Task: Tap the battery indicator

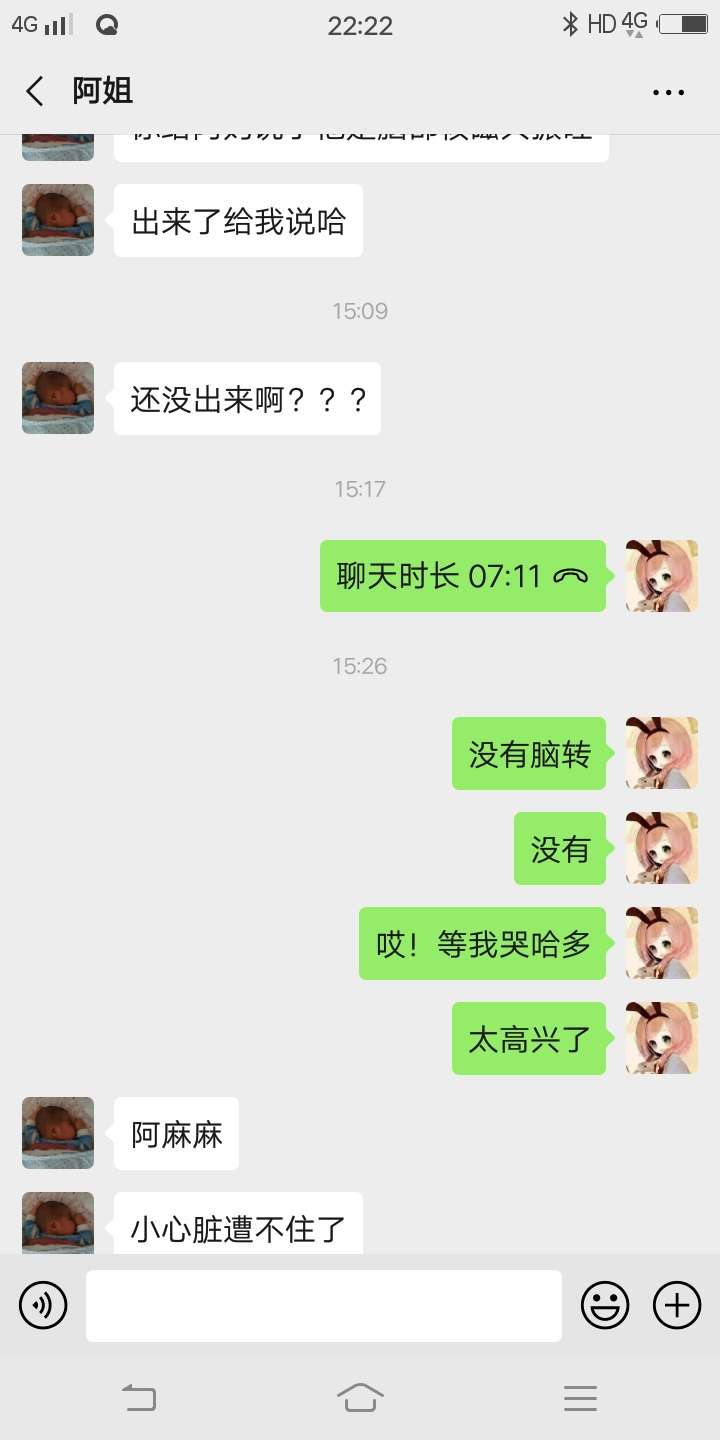Action: (x=681, y=23)
